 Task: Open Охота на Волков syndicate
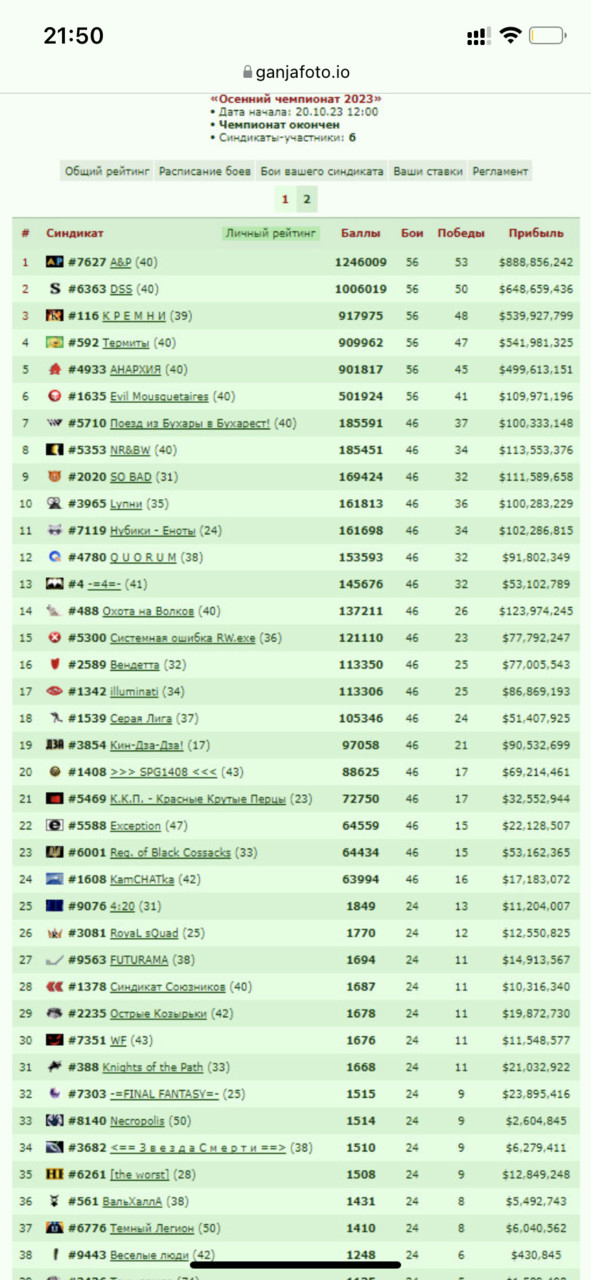tap(148, 611)
